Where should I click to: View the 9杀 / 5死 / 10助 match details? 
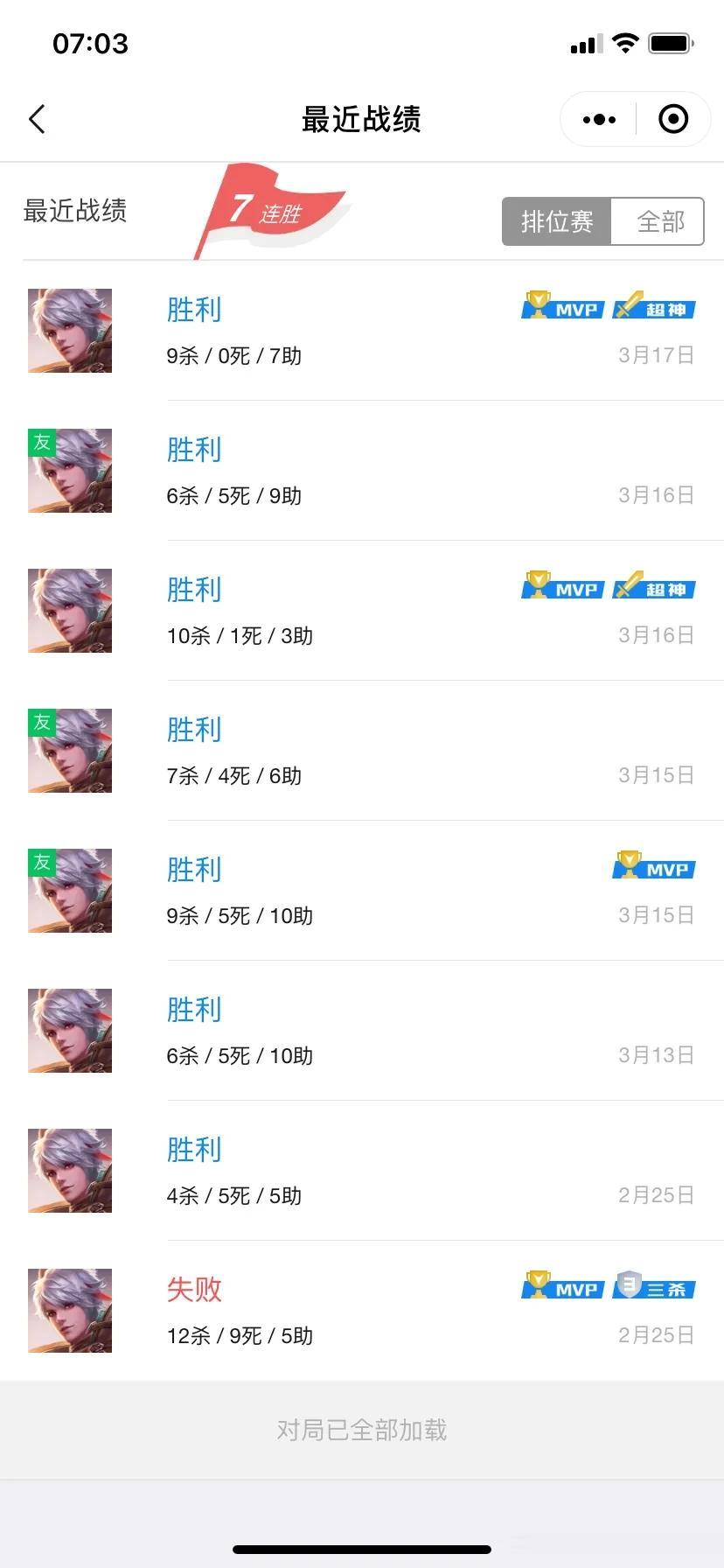point(361,892)
